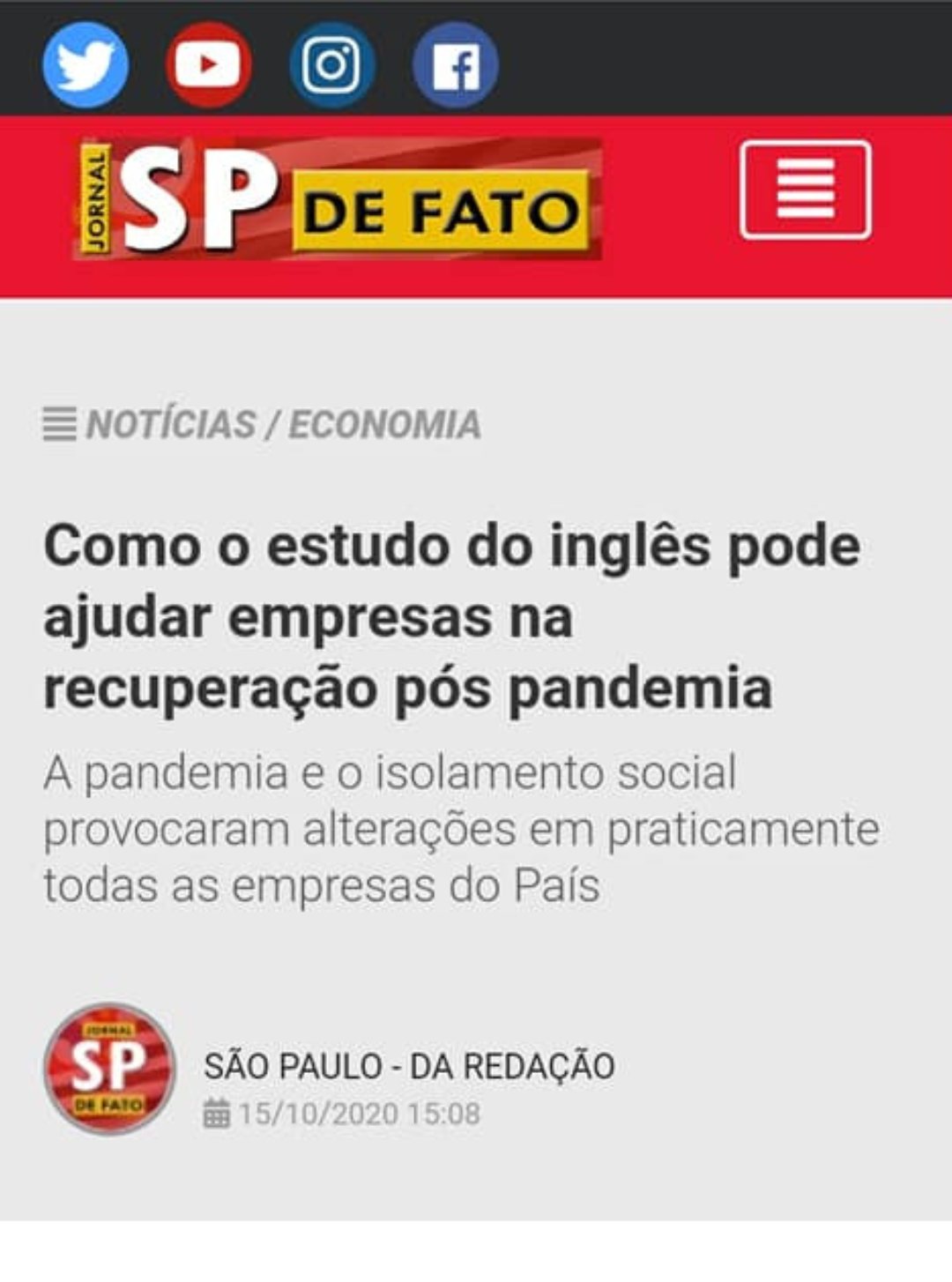Open the Facebook page link
This screenshot has width=952, height=1282.
point(455,66)
